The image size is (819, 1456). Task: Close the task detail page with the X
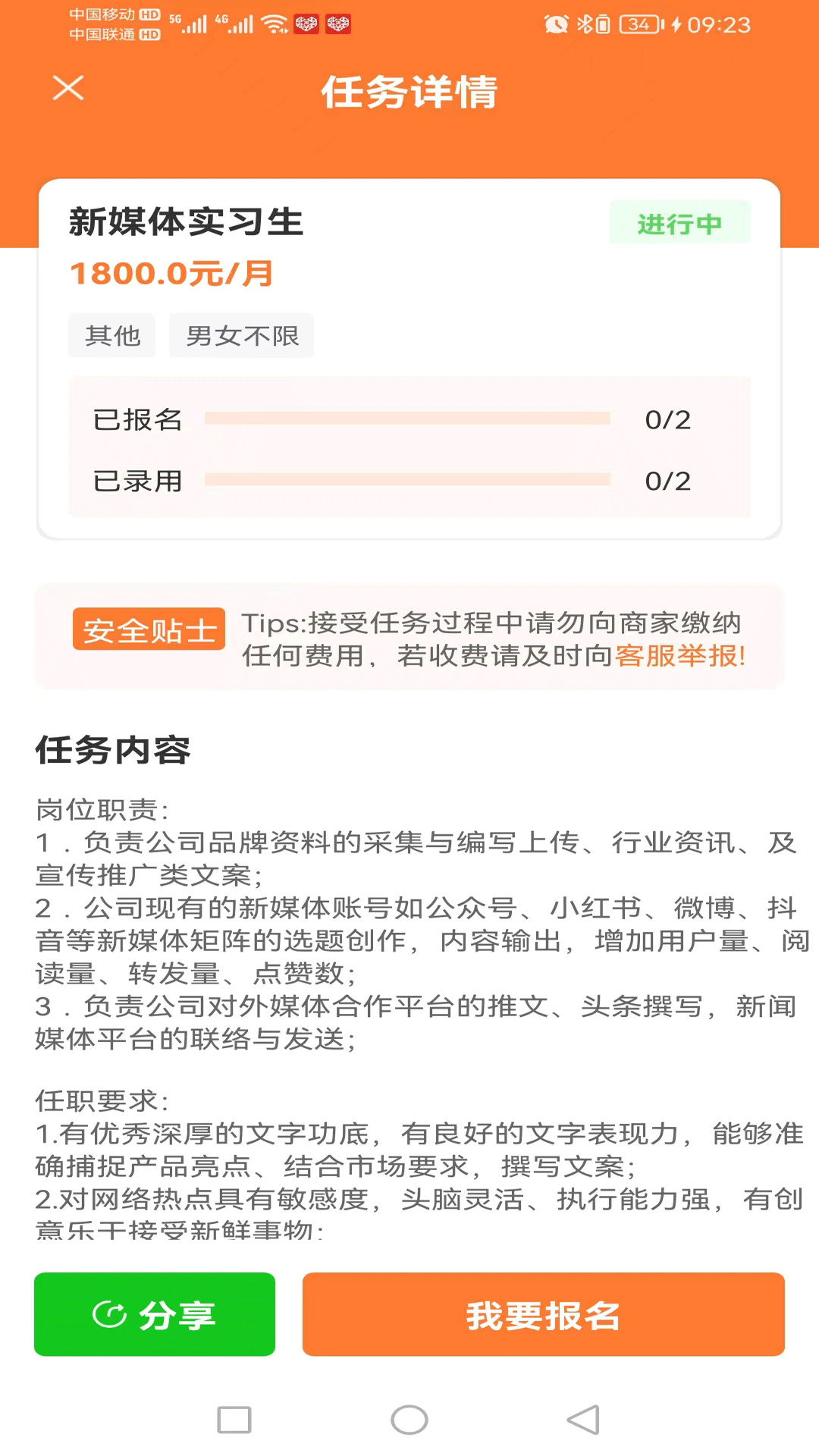(x=68, y=89)
